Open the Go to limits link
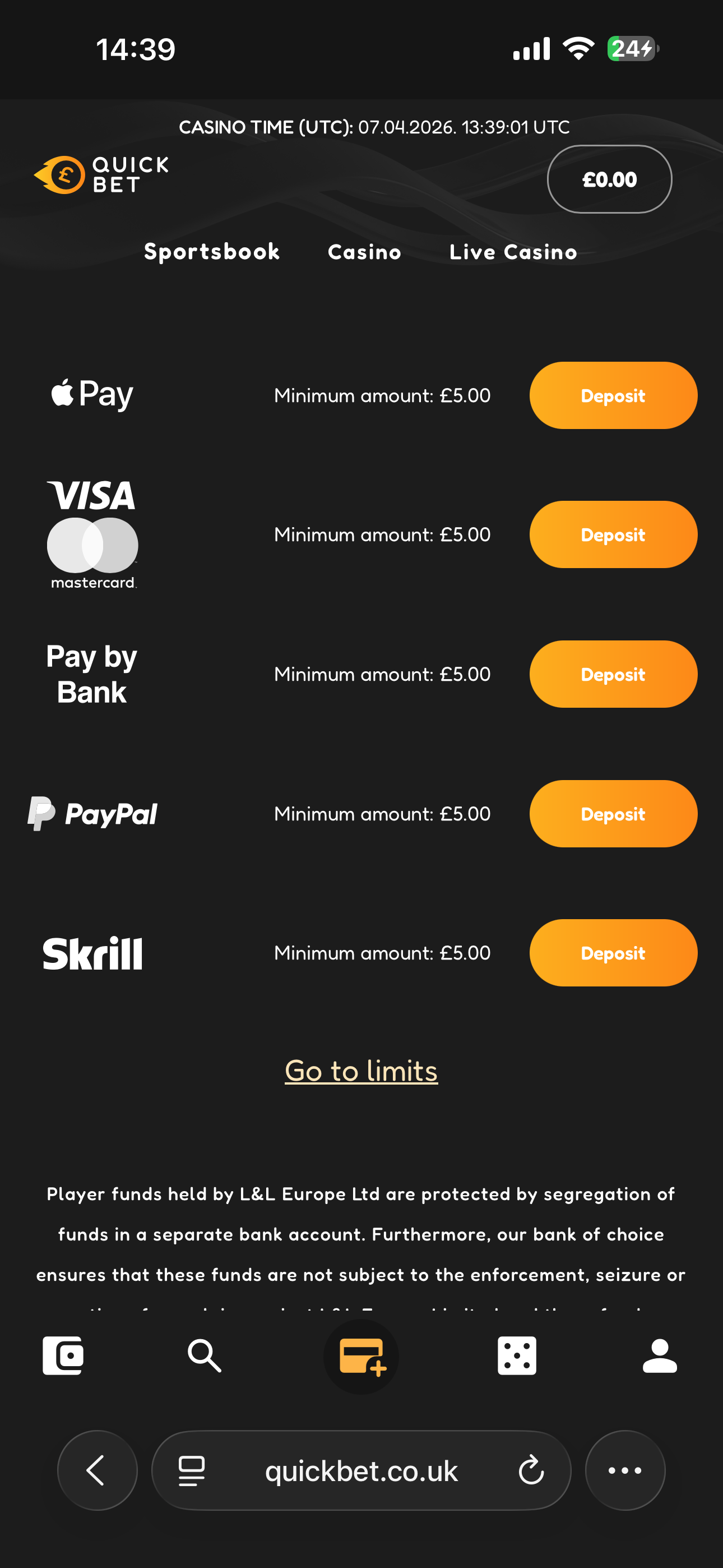Image resolution: width=723 pixels, height=1568 pixels. click(361, 1071)
